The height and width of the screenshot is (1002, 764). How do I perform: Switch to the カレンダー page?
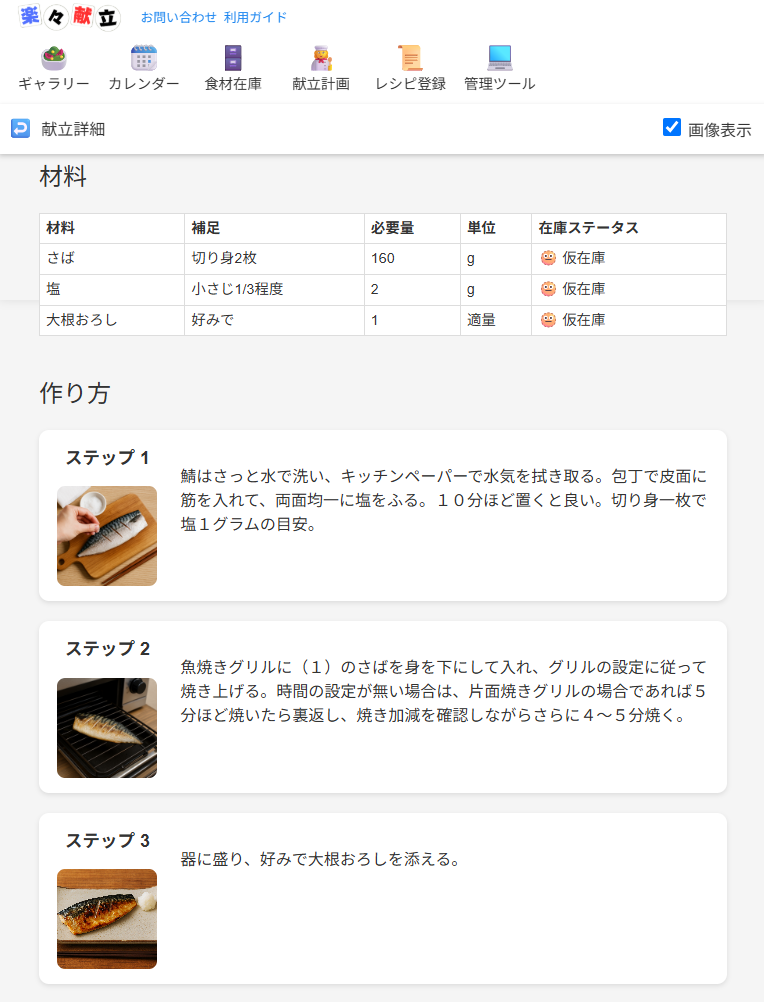point(144,68)
